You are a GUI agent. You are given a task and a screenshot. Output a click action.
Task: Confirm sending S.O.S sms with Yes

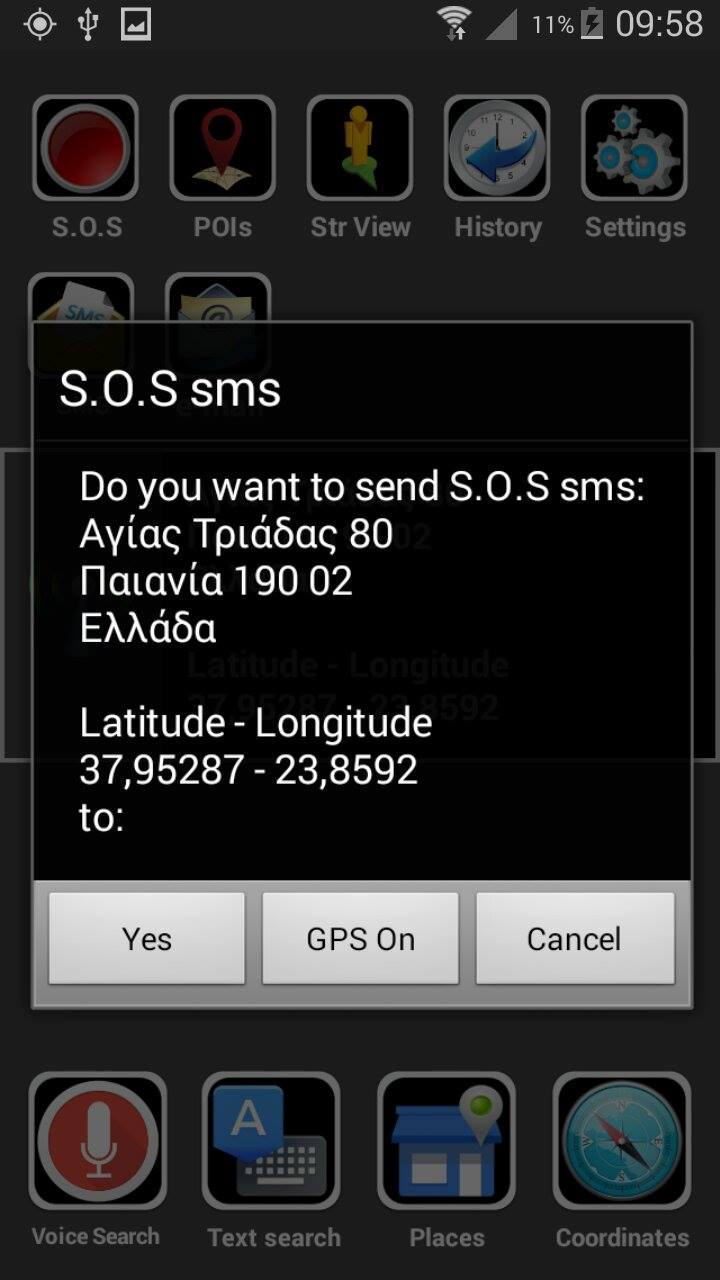pos(147,938)
